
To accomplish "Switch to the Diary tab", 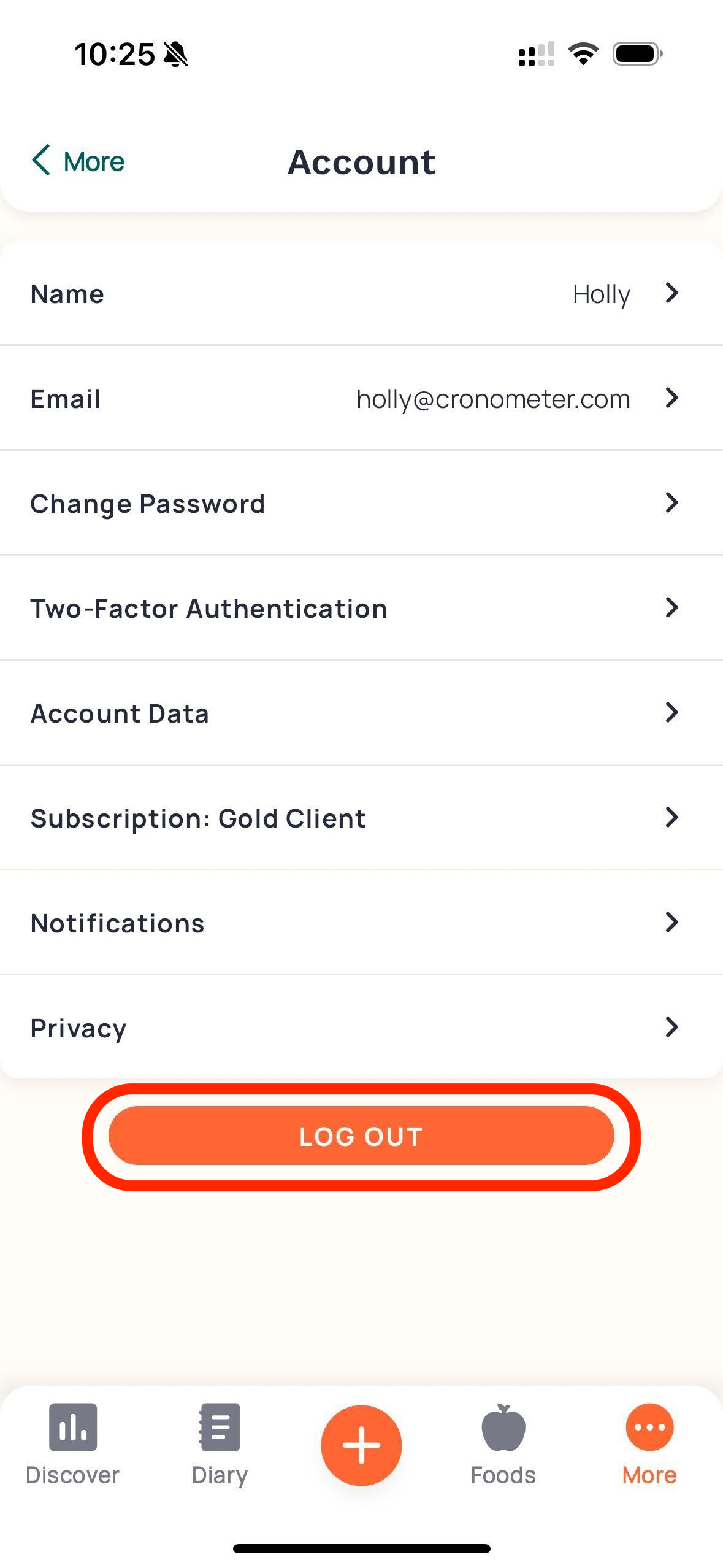I will click(220, 1444).
